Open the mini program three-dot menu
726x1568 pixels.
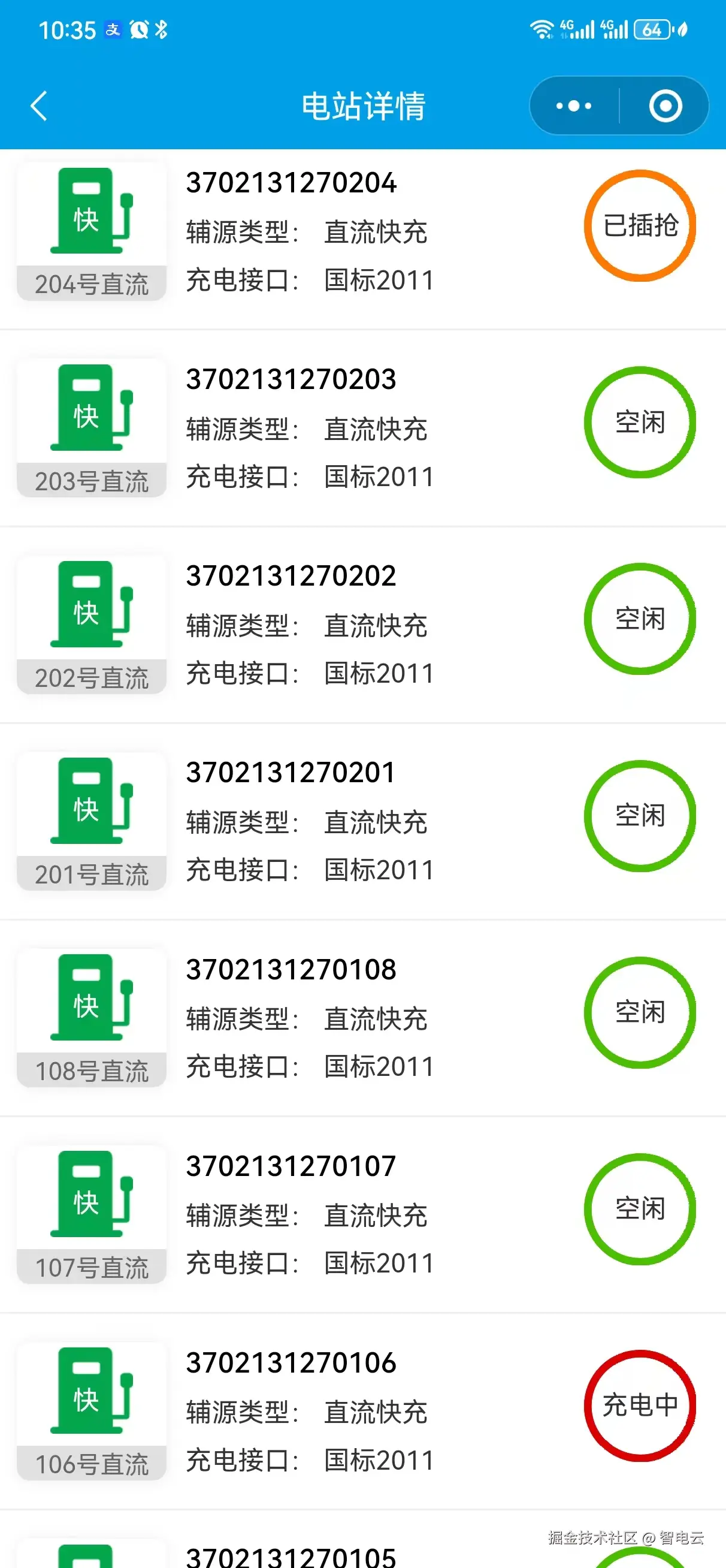[x=574, y=106]
